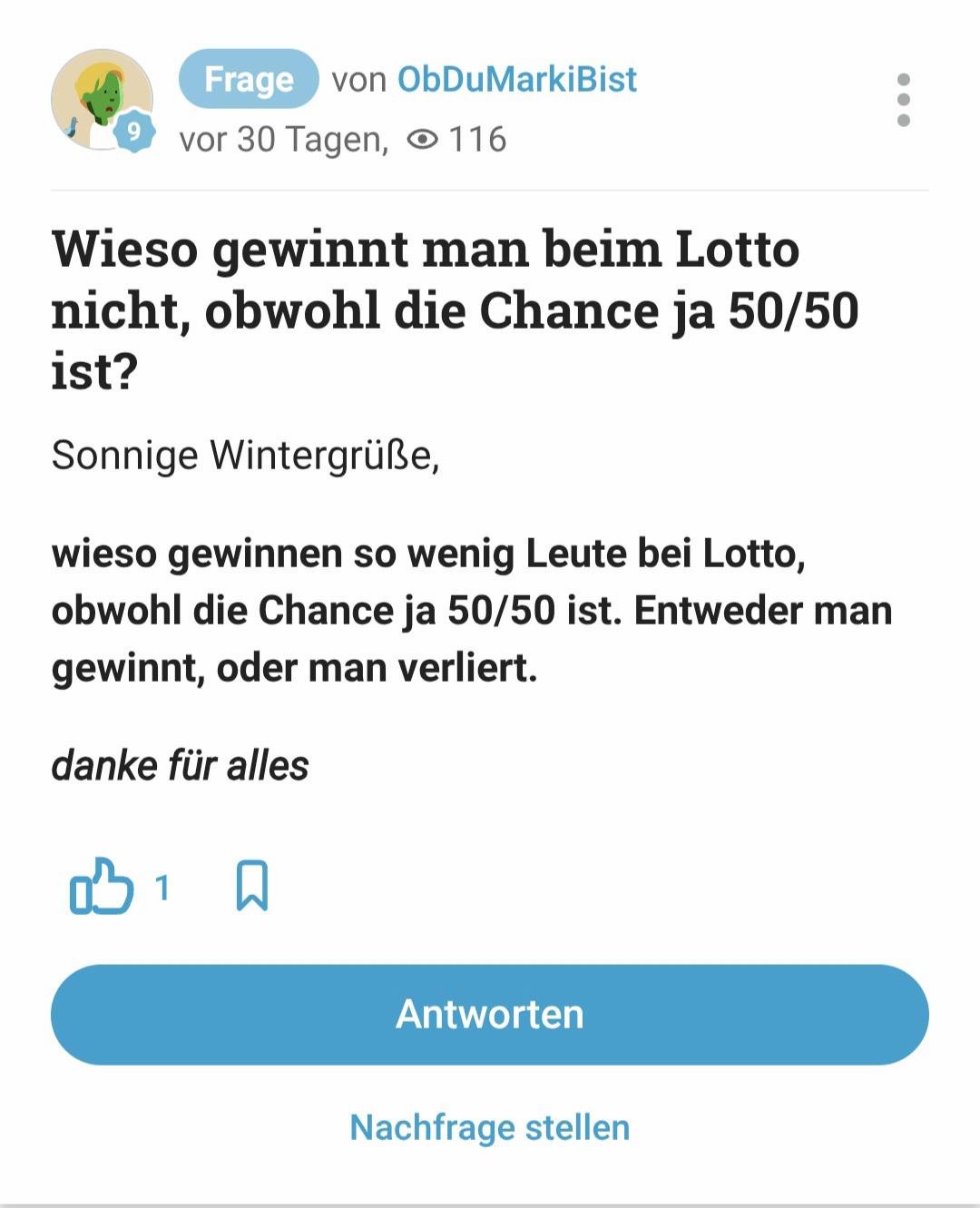Screen dimensions: 980x1208
Task: View the asker's avatar picture
Action: coord(102,100)
